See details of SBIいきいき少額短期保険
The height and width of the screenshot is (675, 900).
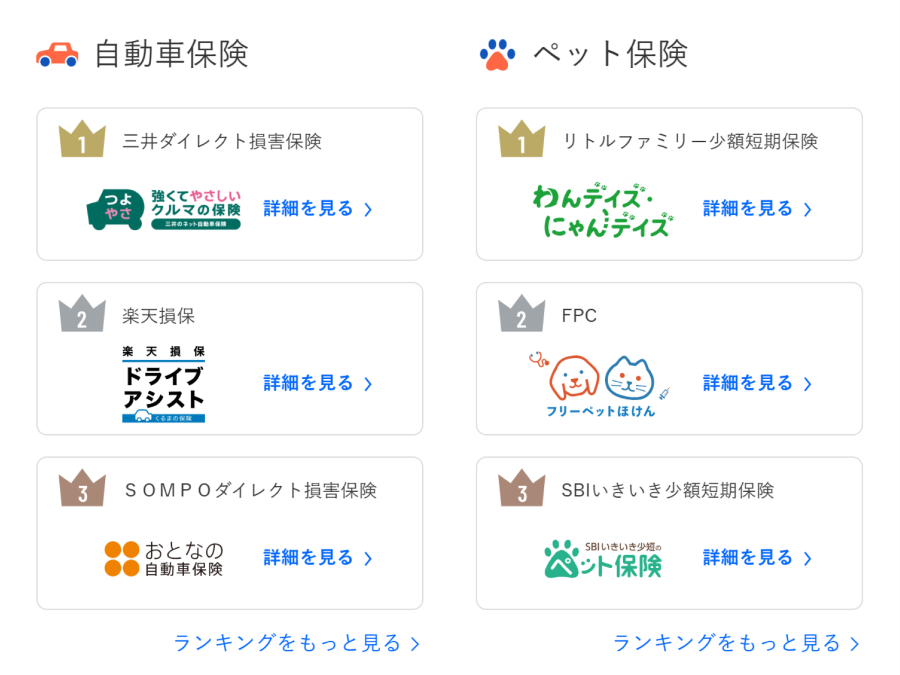[x=757, y=558]
